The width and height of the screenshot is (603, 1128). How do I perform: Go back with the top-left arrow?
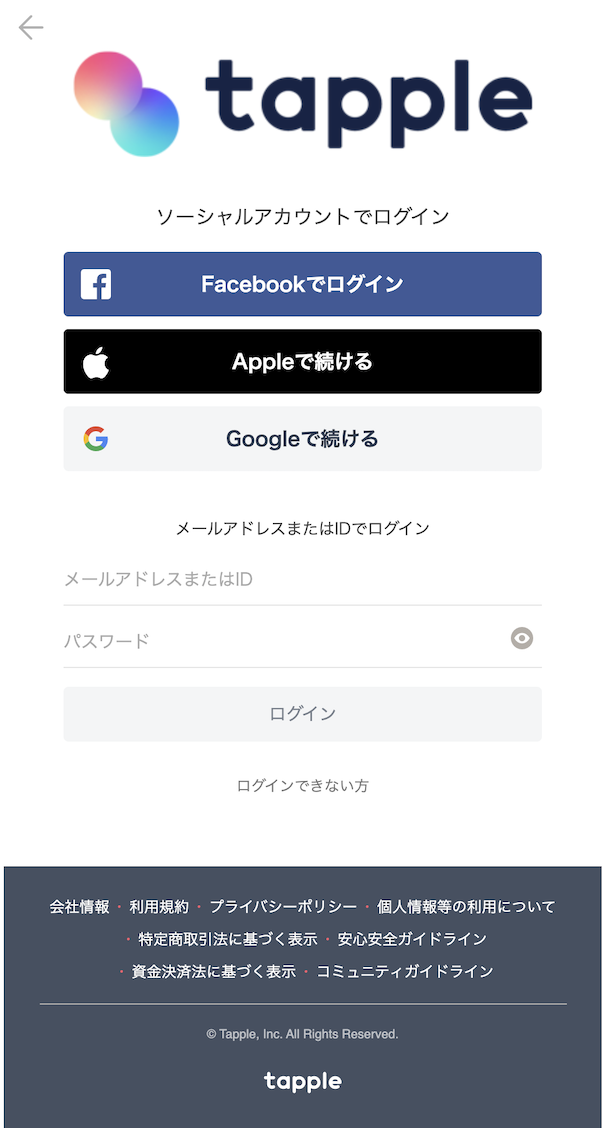(x=31, y=28)
